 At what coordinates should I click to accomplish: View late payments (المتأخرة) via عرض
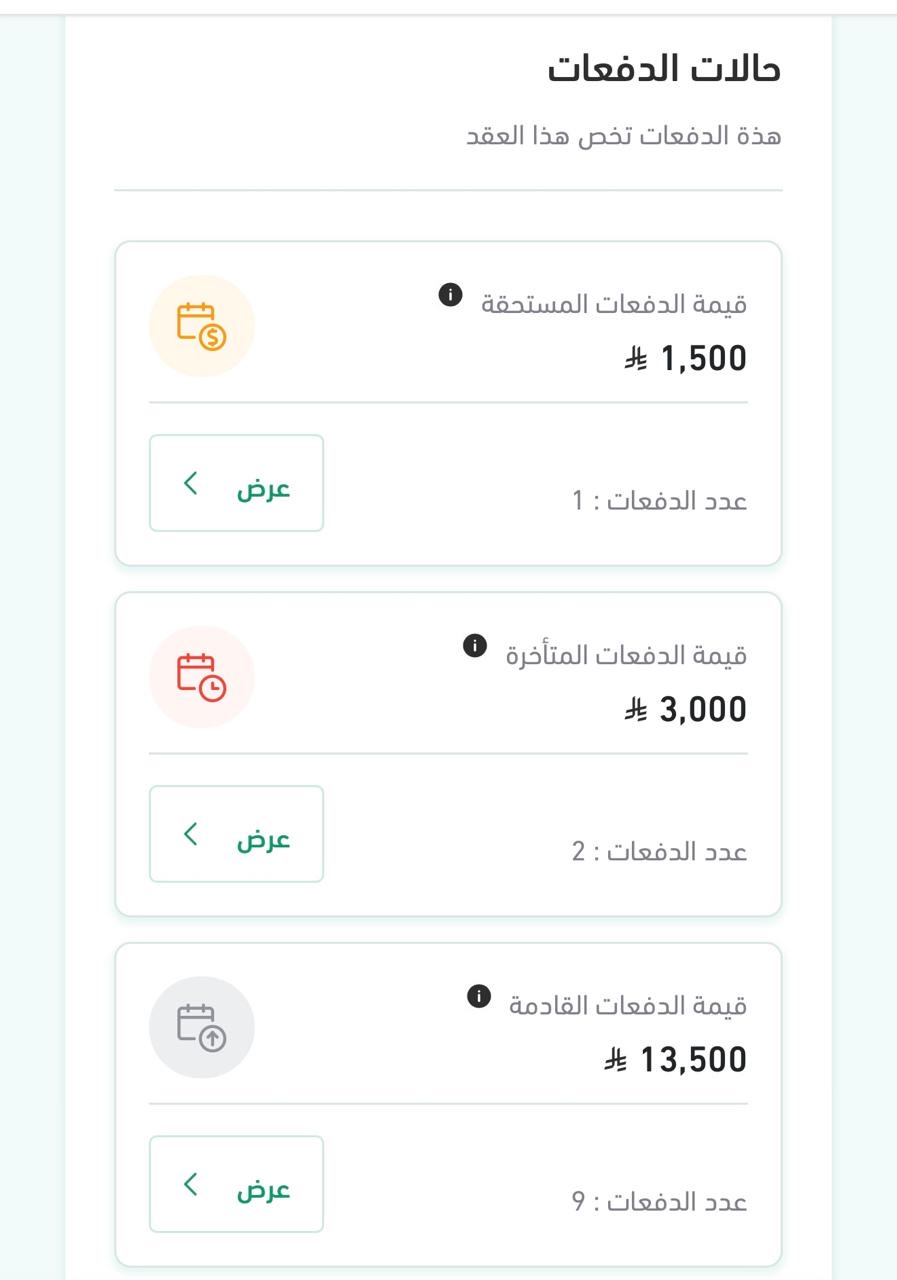click(236, 835)
